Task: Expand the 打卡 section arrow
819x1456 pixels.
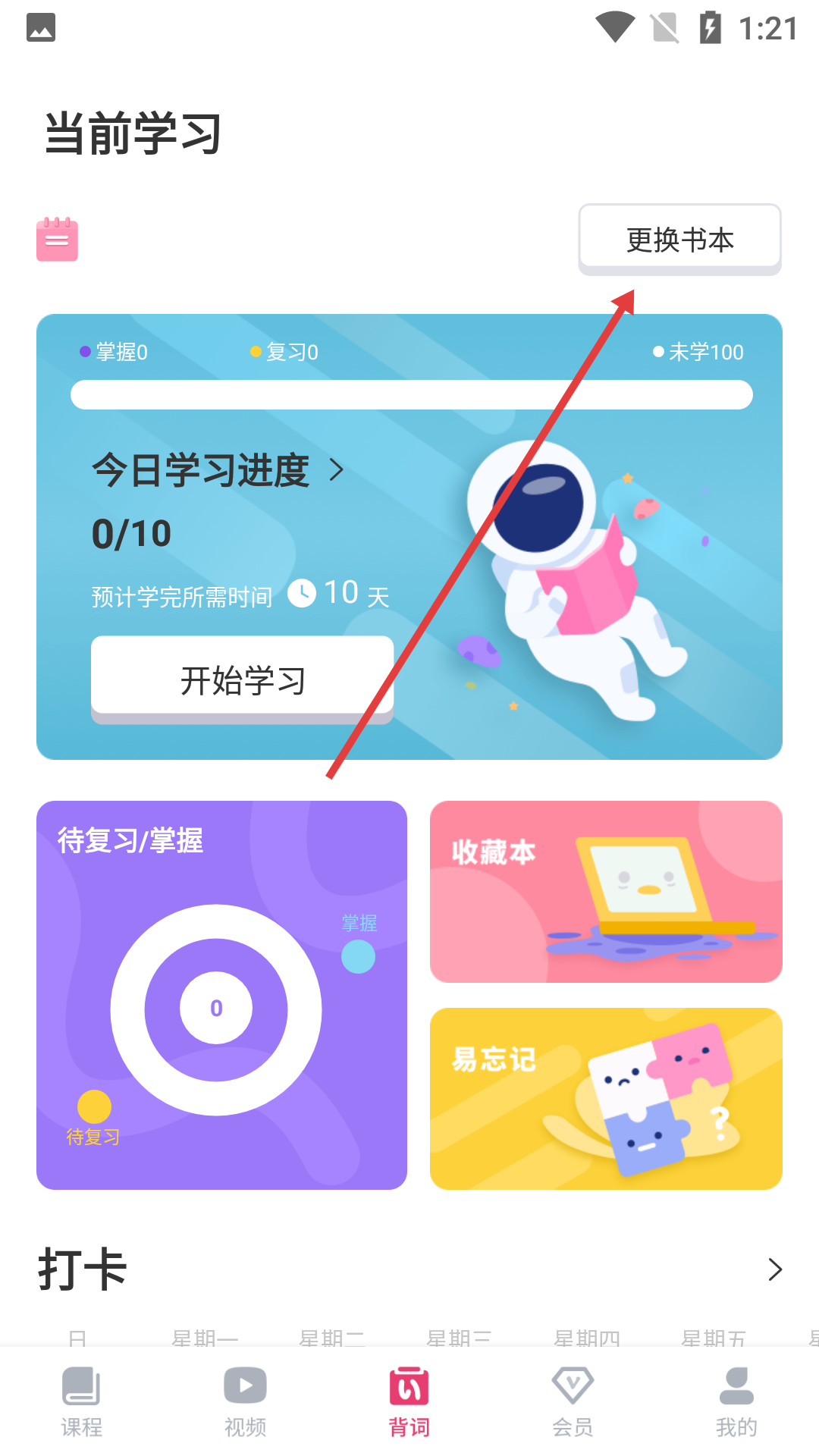Action: (x=774, y=1269)
